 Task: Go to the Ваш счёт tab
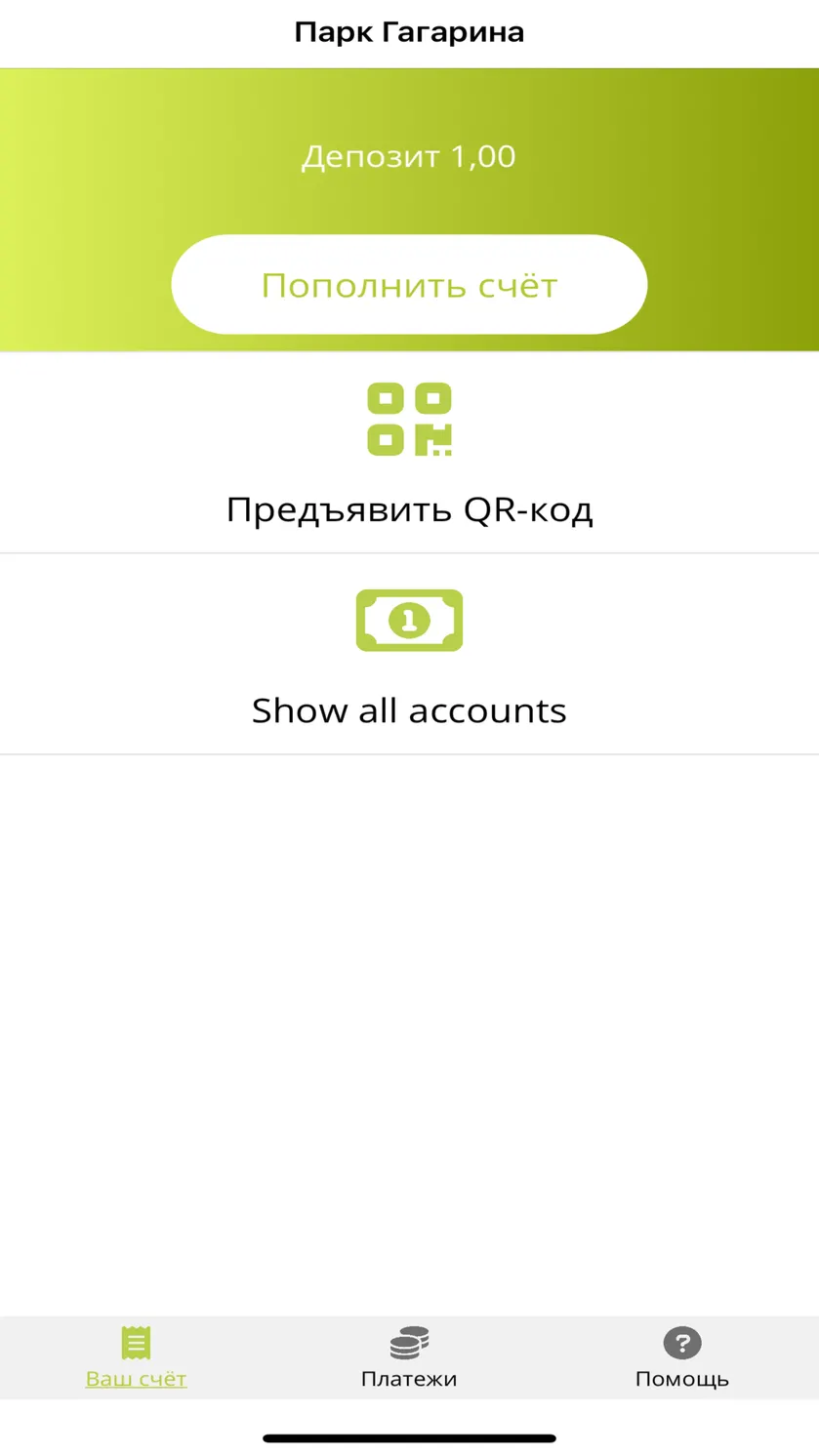(136, 1357)
